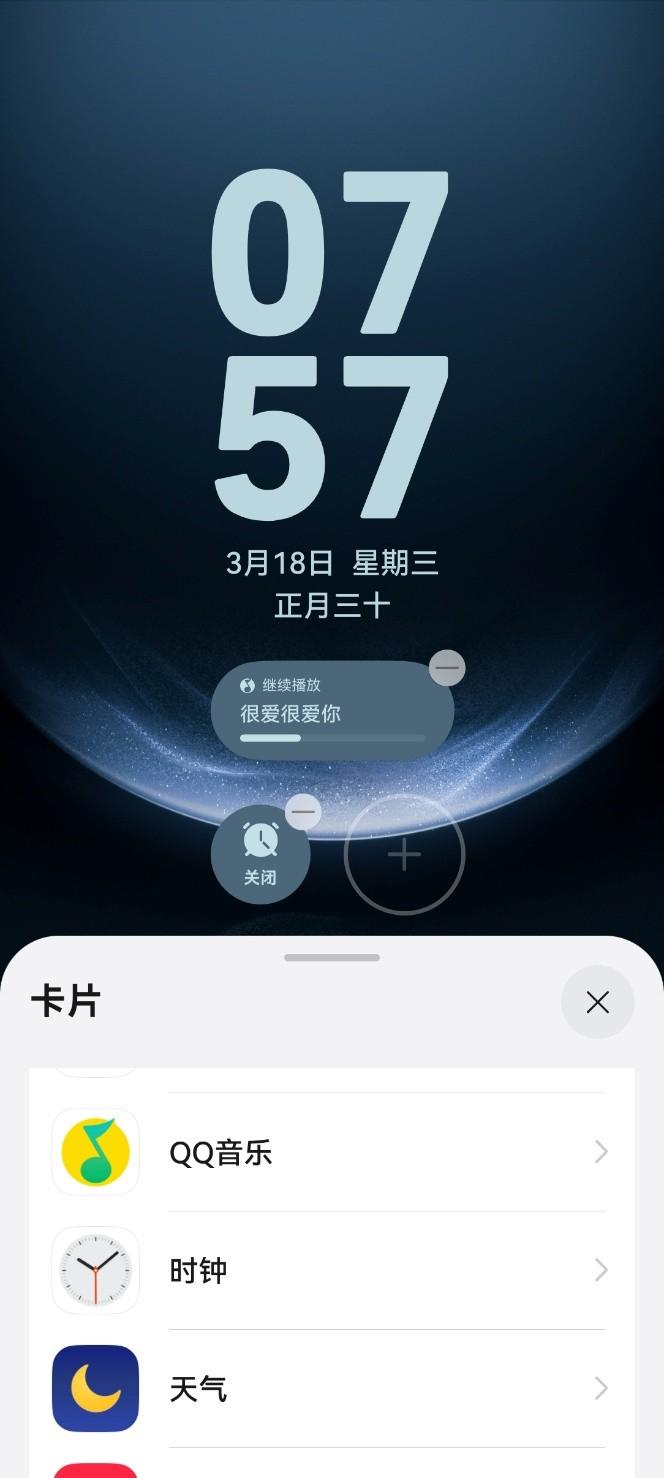Open 时钟 card options

330,1270
